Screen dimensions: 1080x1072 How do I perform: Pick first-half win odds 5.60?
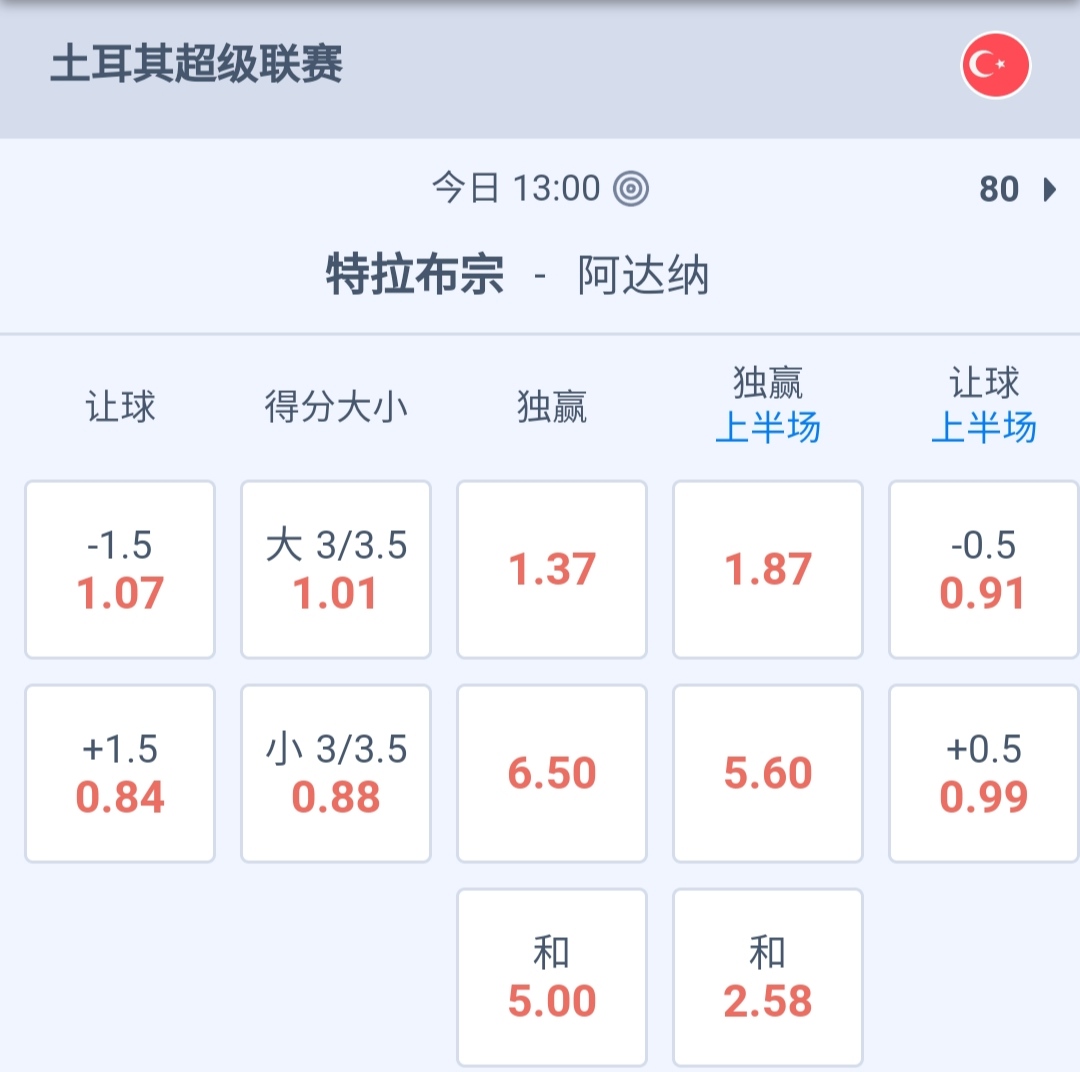tap(768, 774)
